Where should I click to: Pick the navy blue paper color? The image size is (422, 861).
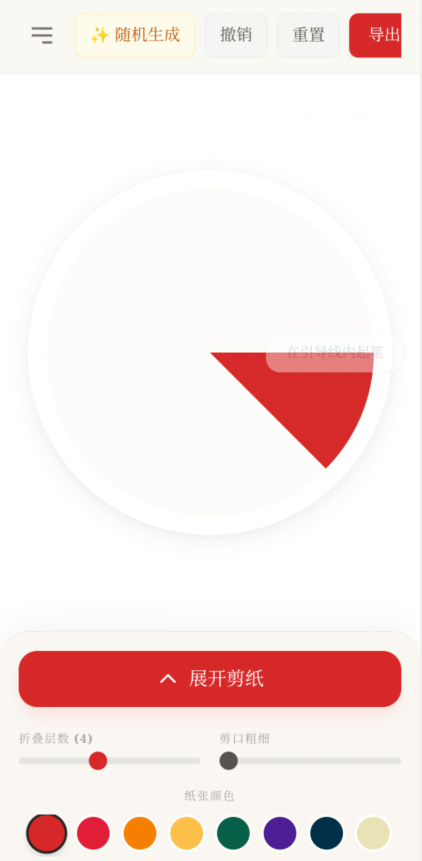coord(327,833)
